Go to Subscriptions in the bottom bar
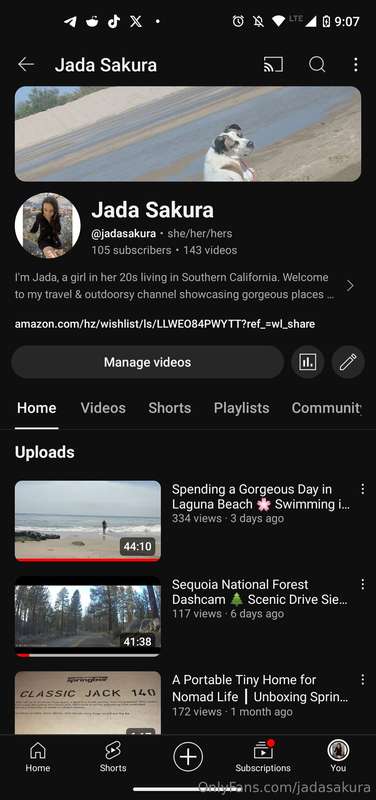The image size is (376, 800). pos(263,756)
